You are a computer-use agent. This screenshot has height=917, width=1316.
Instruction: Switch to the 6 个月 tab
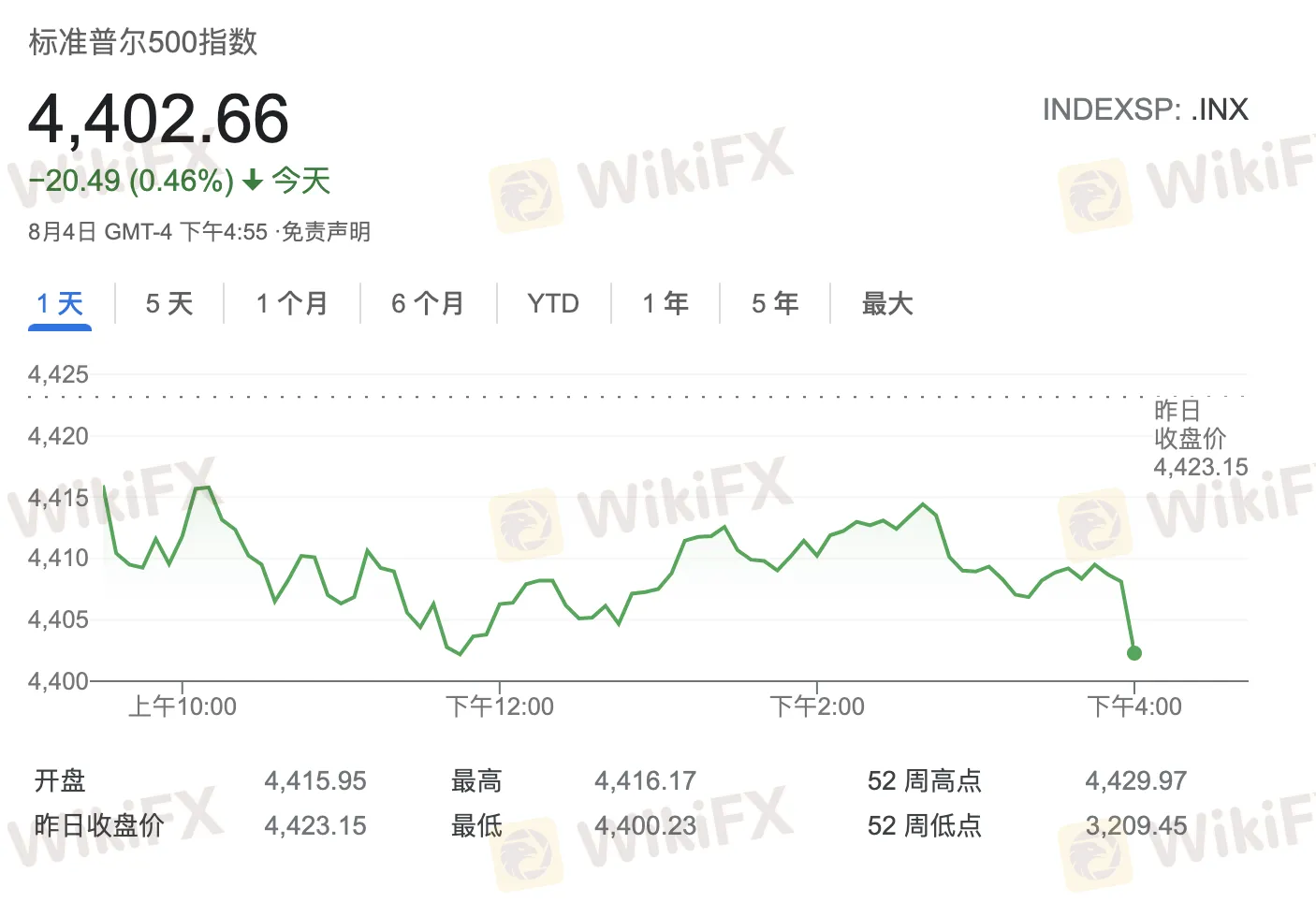pos(428,304)
